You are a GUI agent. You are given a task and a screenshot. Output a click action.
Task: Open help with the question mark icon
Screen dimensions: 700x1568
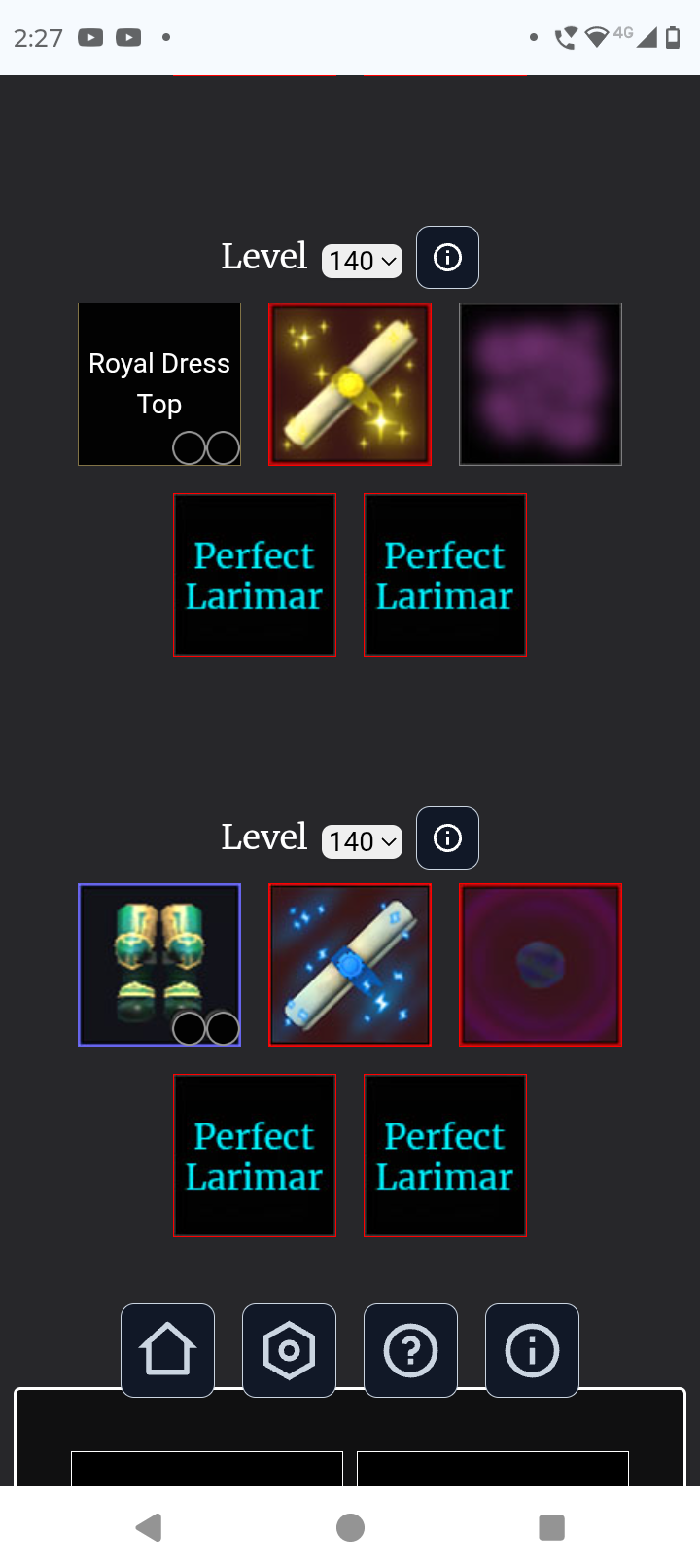(410, 1350)
